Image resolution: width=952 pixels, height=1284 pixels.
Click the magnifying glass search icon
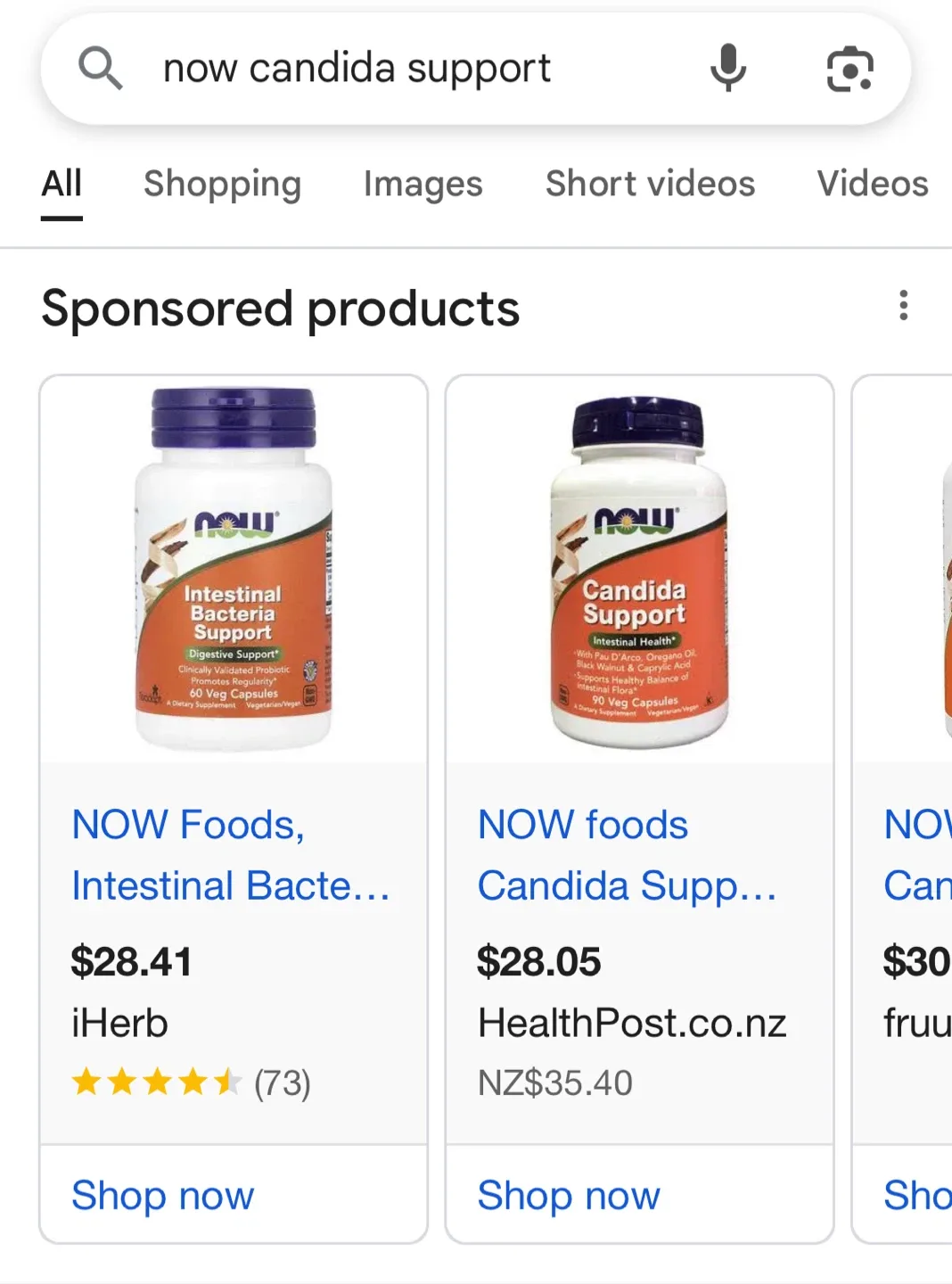[x=101, y=68]
